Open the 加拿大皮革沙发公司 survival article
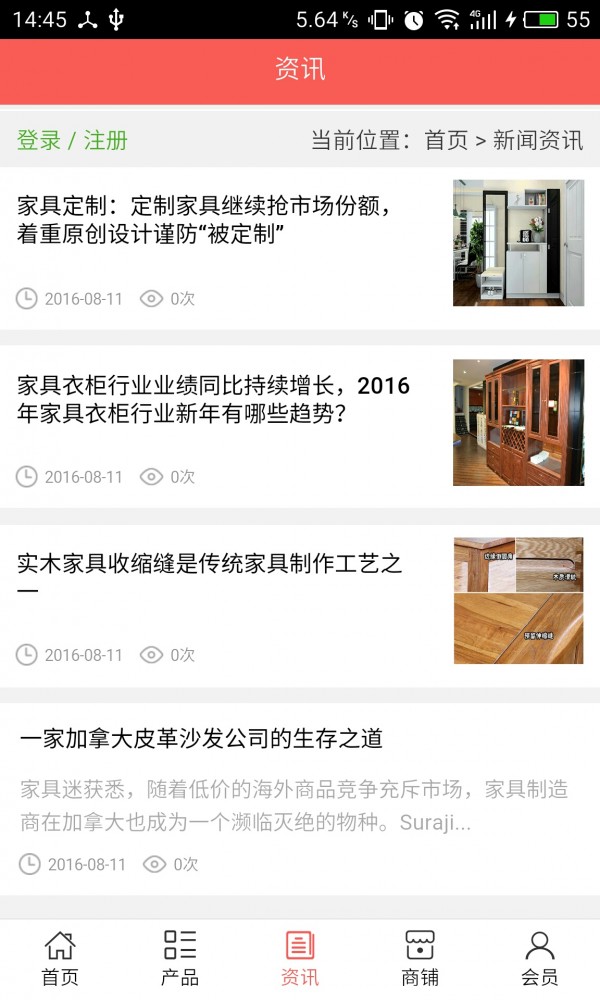The height and width of the screenshot is (1000, 600). (x=202, y=740)
